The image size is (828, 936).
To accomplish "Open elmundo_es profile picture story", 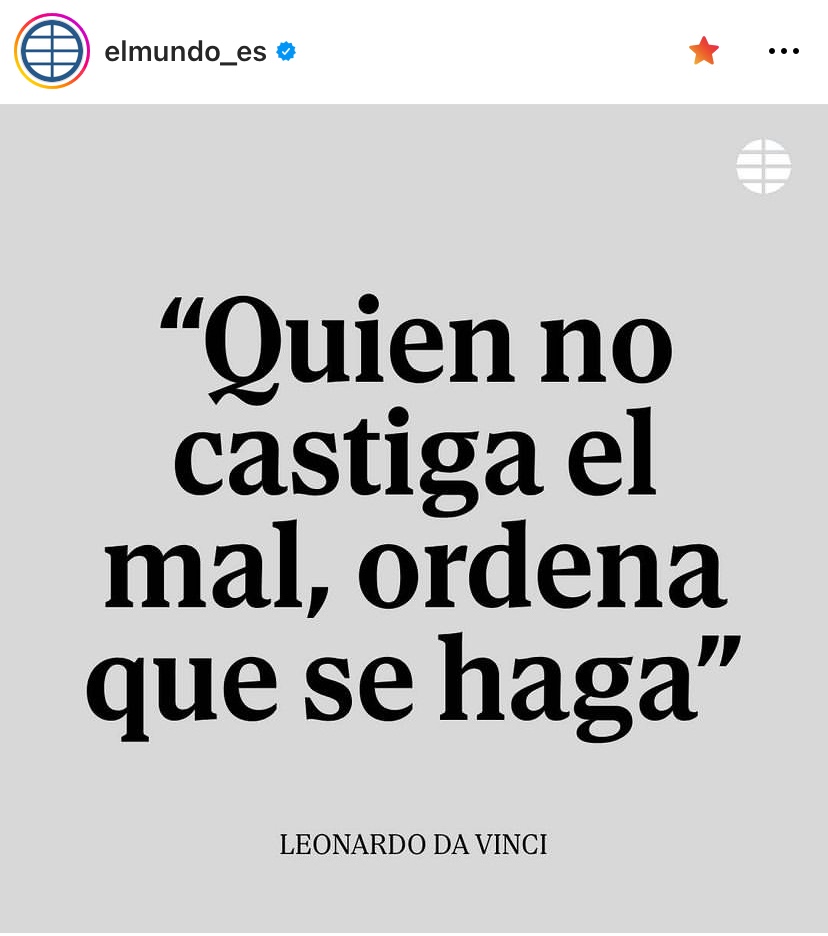I will tap(52, 51).
